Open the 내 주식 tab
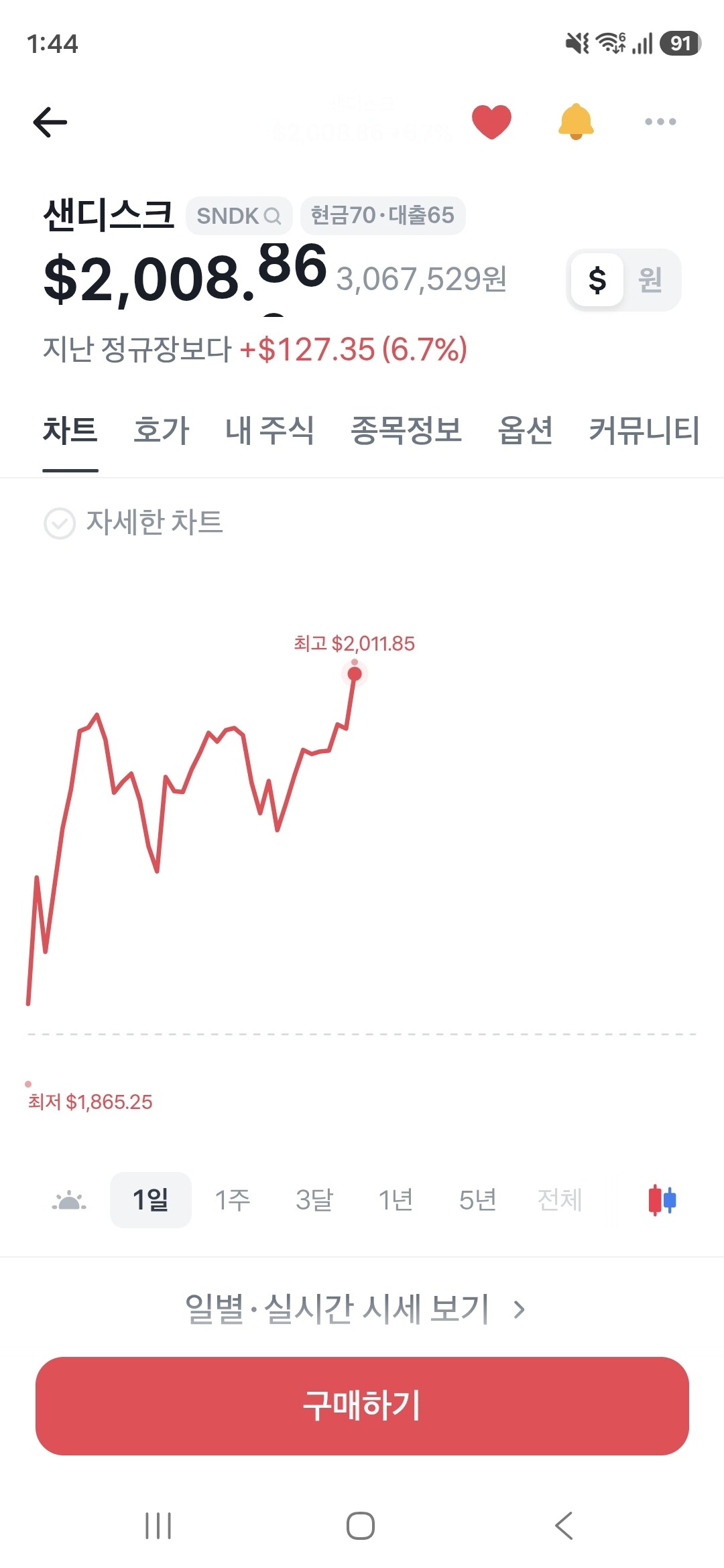 click(269, 430)
